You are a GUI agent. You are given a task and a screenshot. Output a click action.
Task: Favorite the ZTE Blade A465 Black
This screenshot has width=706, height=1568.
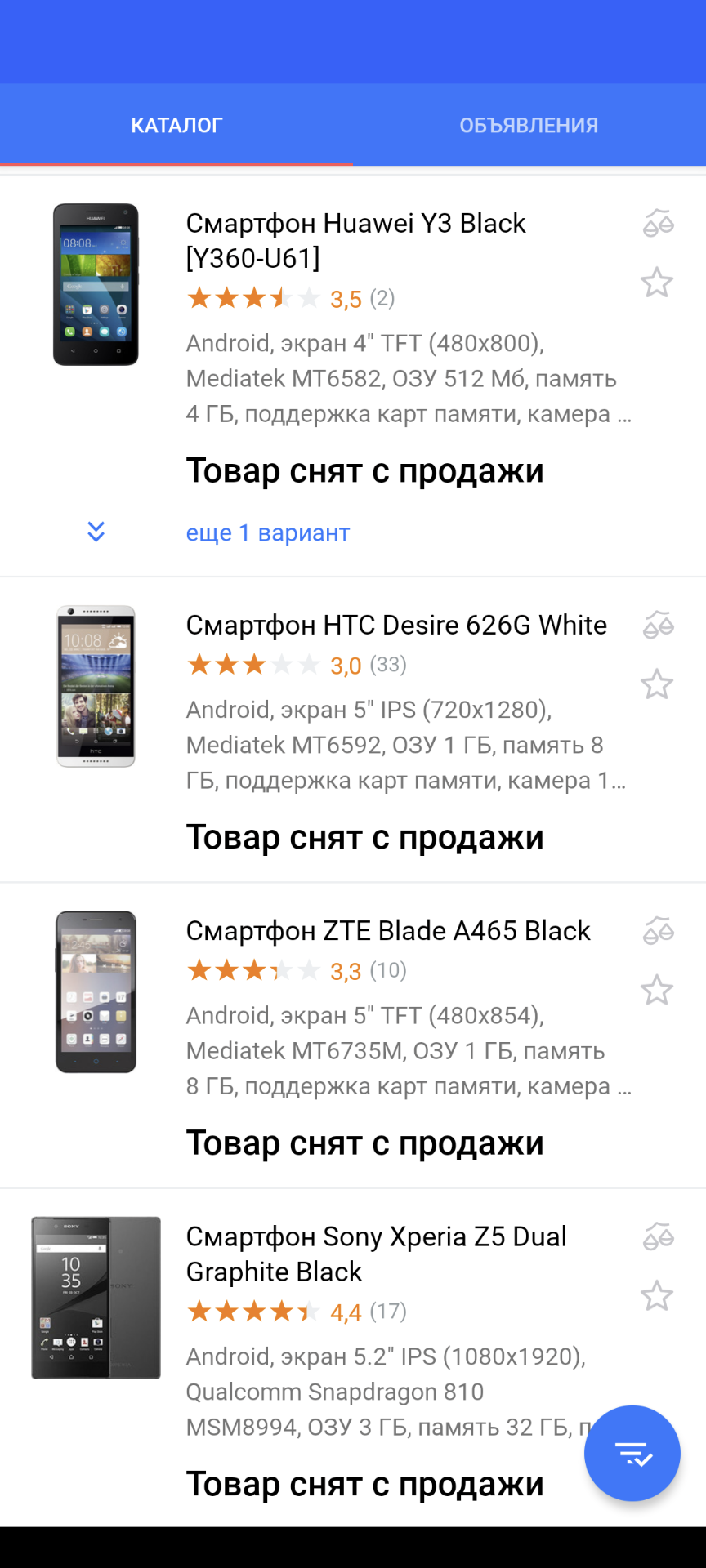tap(657, 990)
